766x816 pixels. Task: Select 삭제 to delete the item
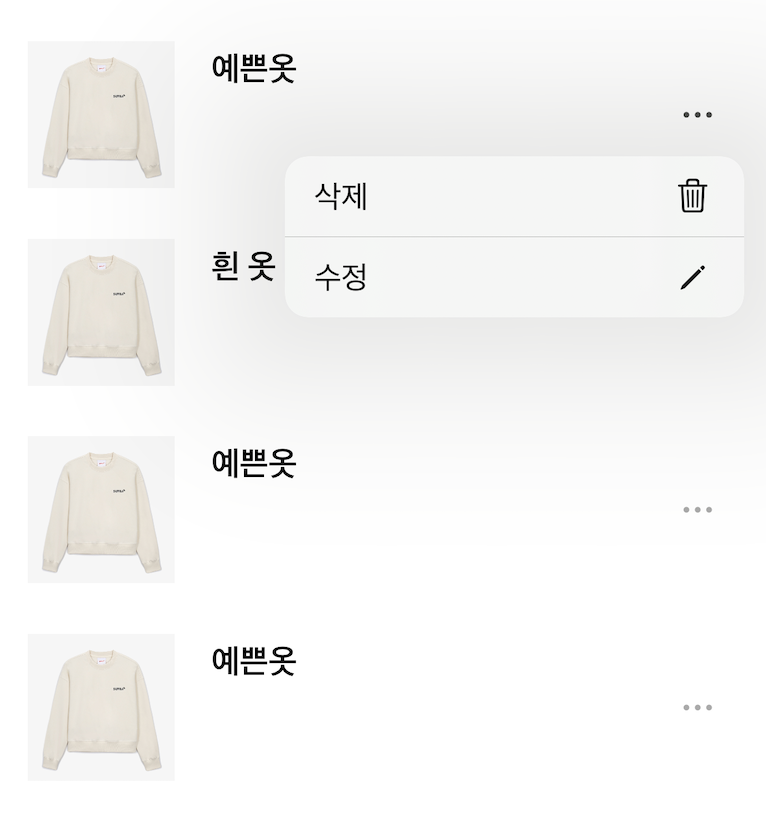(x=513, y=196)
